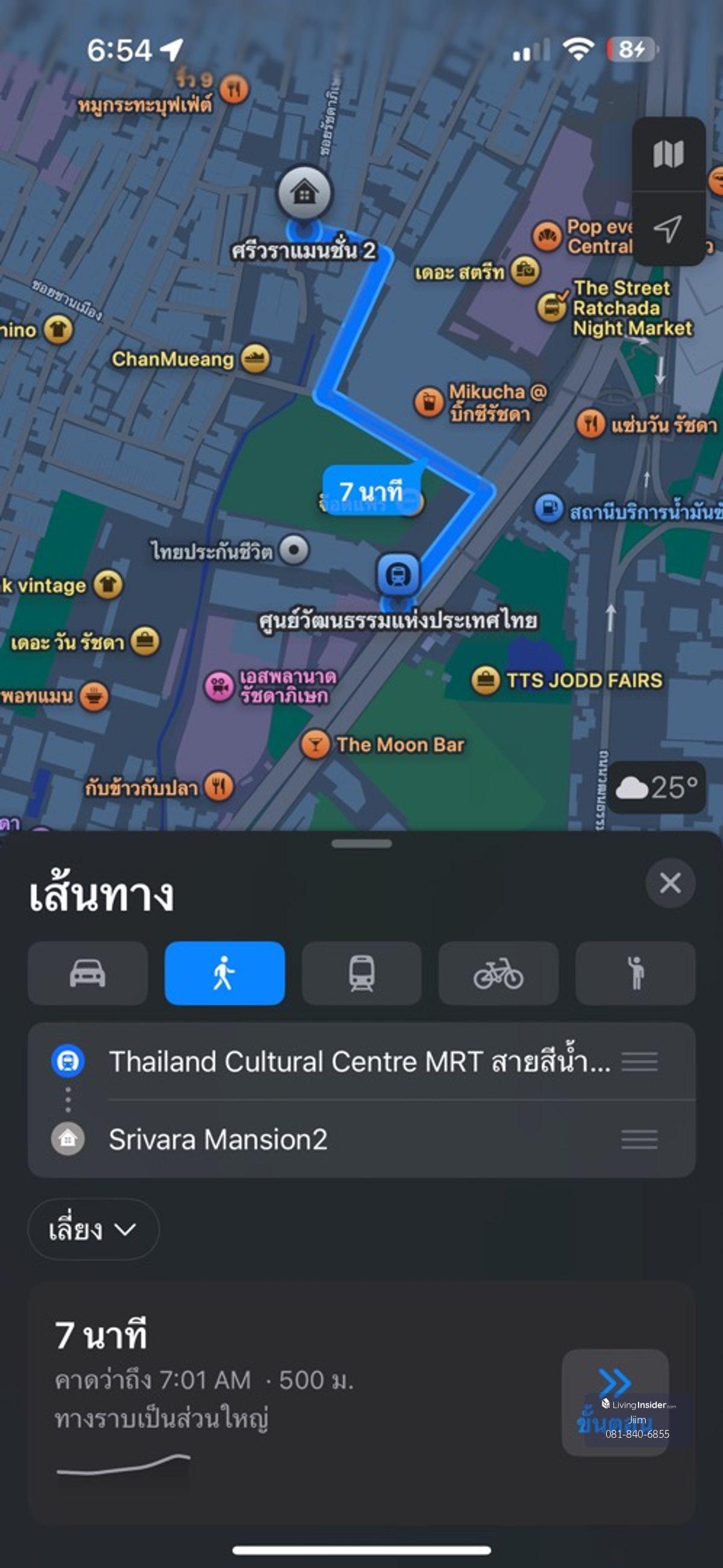The width and height of the screenshot is (723, 1568).
Task: Close the directions panel
Action: pyautogui.click(x=670, y=883)
